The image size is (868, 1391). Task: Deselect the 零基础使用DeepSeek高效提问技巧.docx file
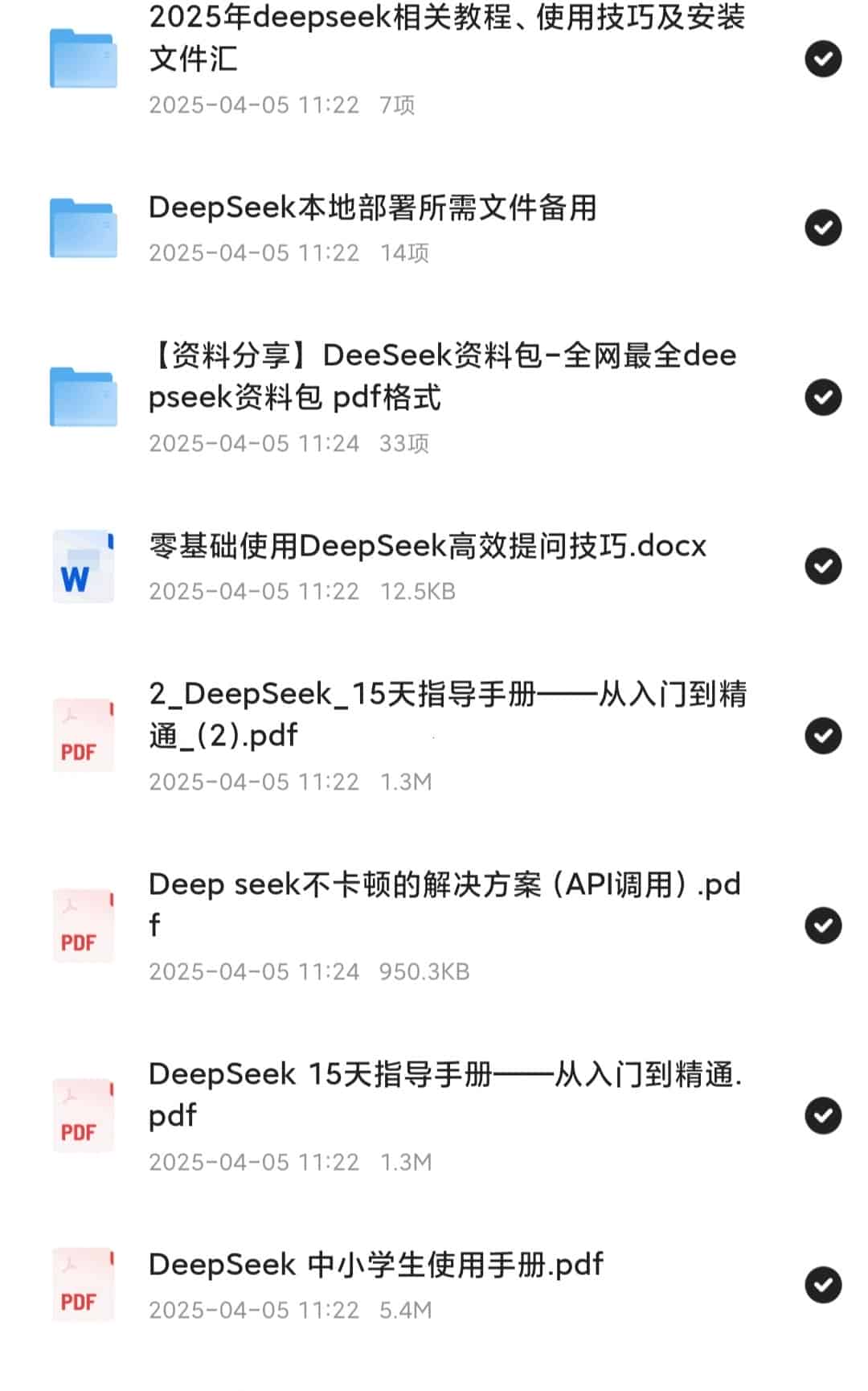(823, 566)
